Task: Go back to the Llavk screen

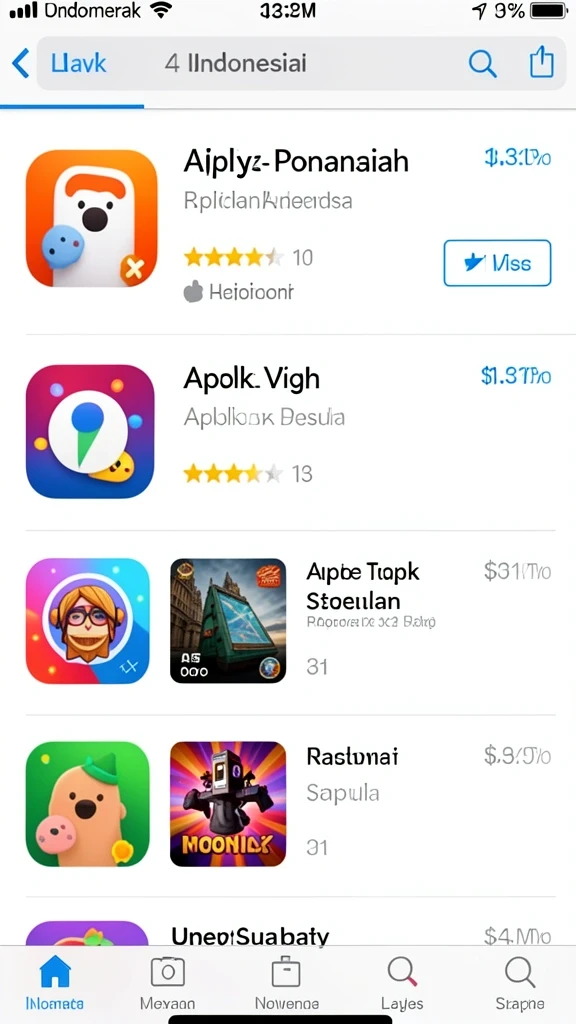Action: 59,64
